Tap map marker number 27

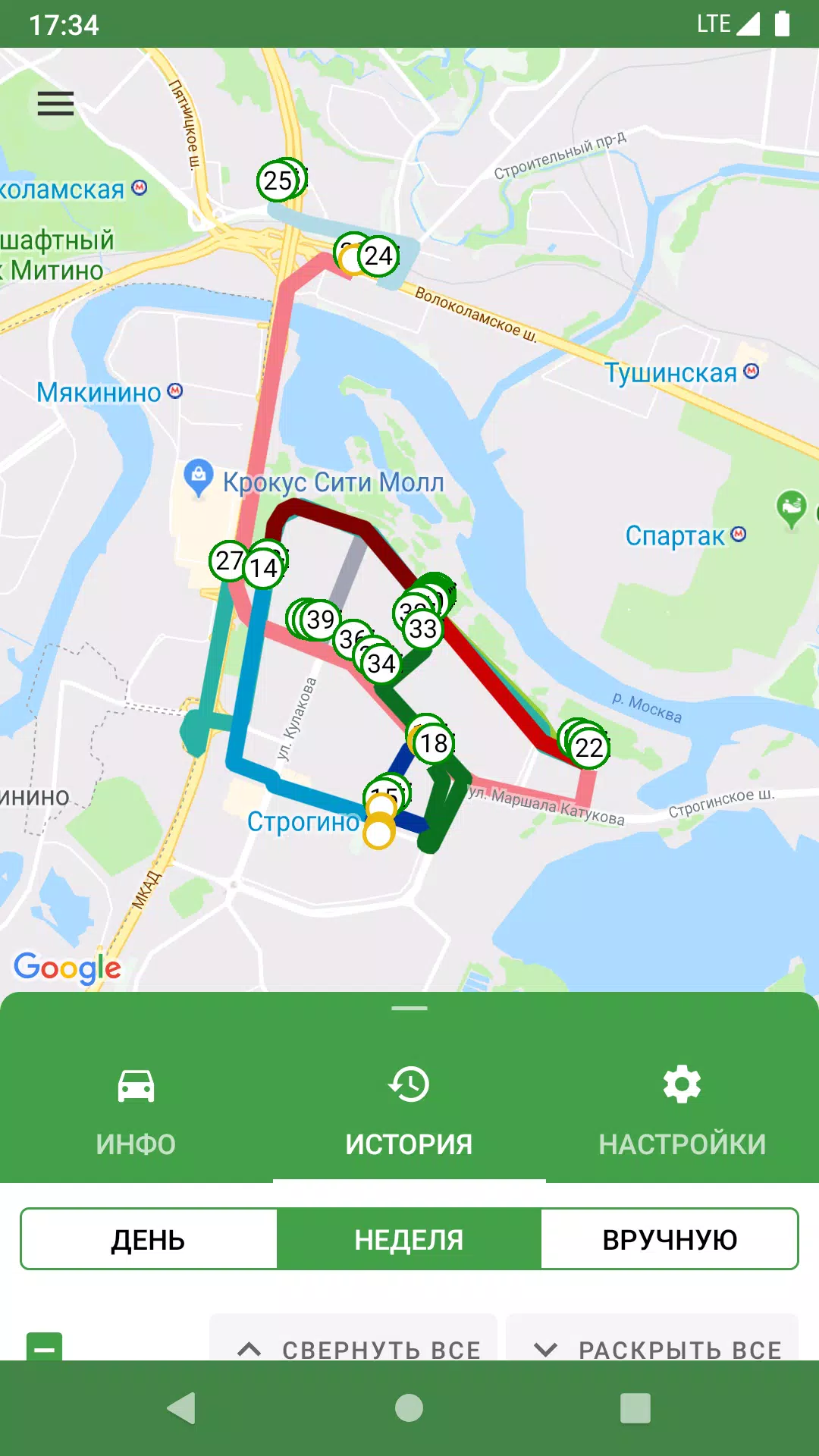(x=228, y=561)
